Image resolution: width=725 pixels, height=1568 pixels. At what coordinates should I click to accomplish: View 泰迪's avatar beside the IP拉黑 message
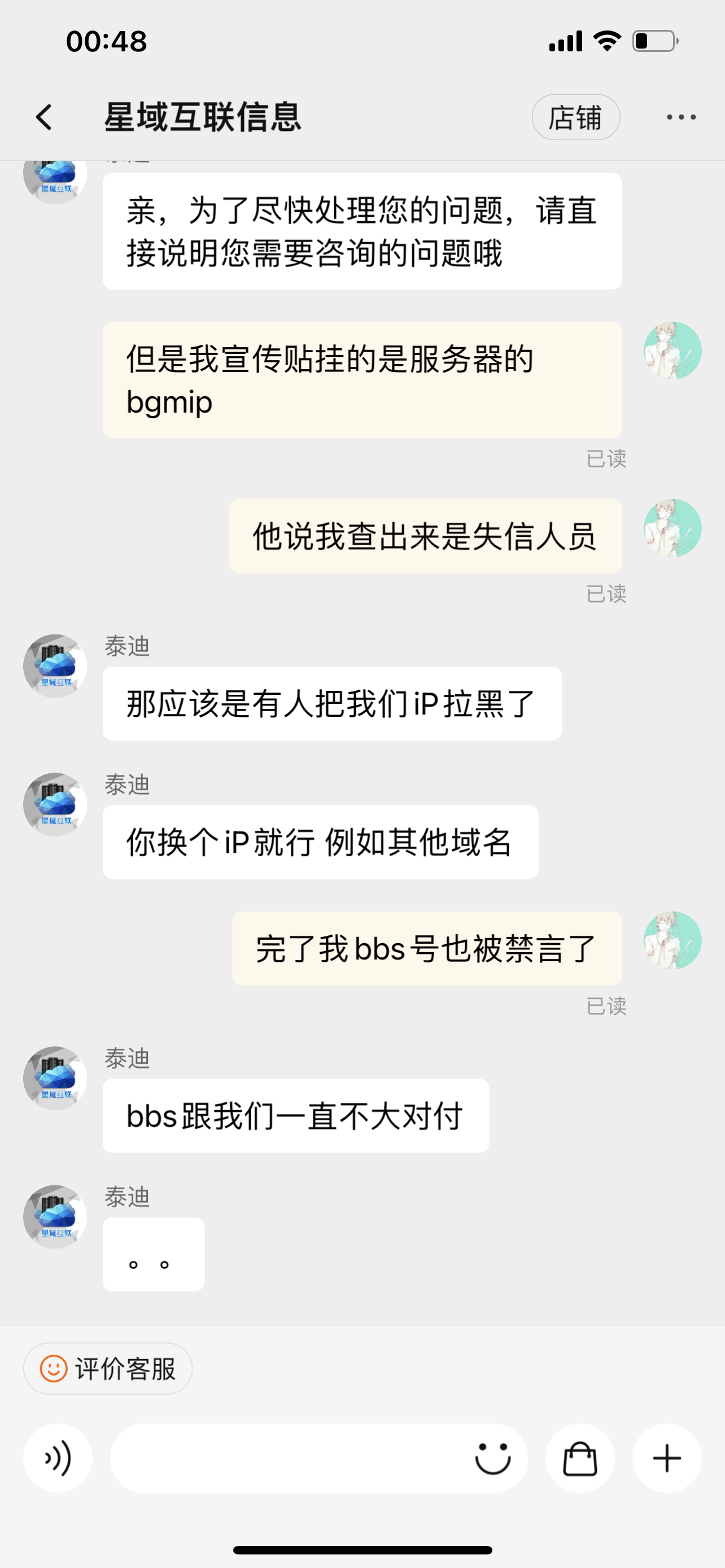click(x=55, y=666)
